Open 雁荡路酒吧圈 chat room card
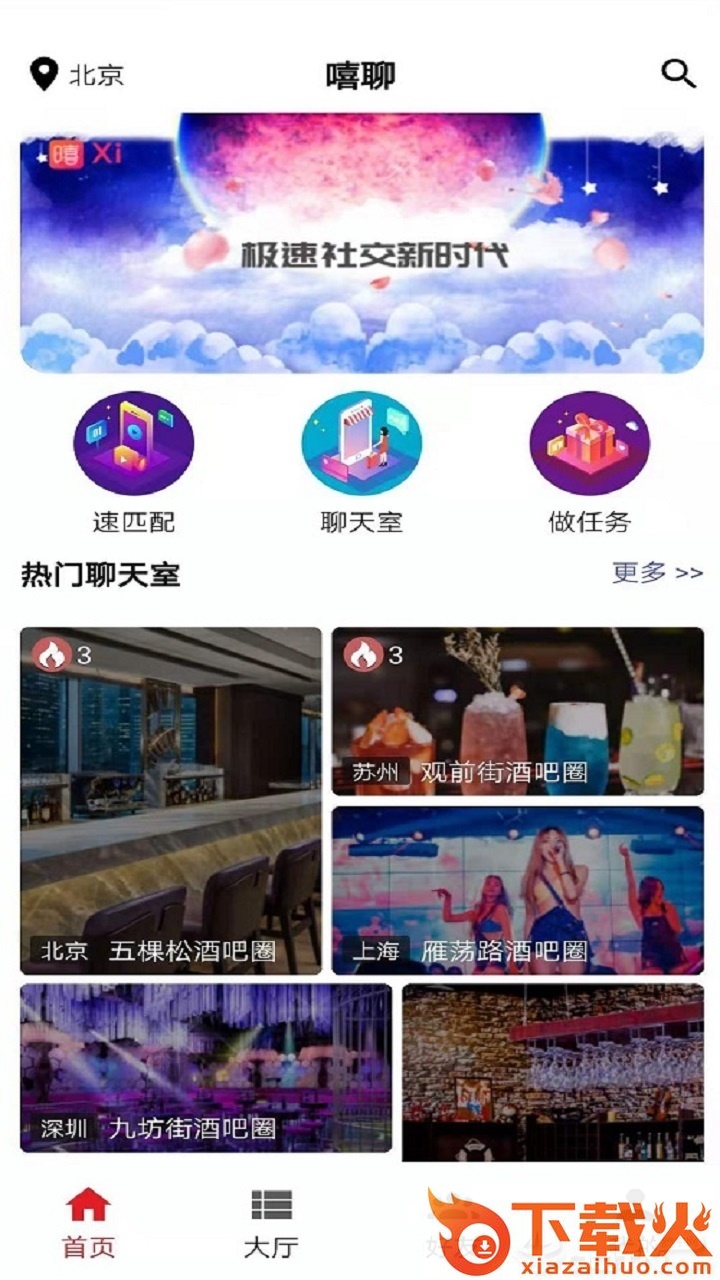This screenshot has width=720, height=1280. [517, 890]
